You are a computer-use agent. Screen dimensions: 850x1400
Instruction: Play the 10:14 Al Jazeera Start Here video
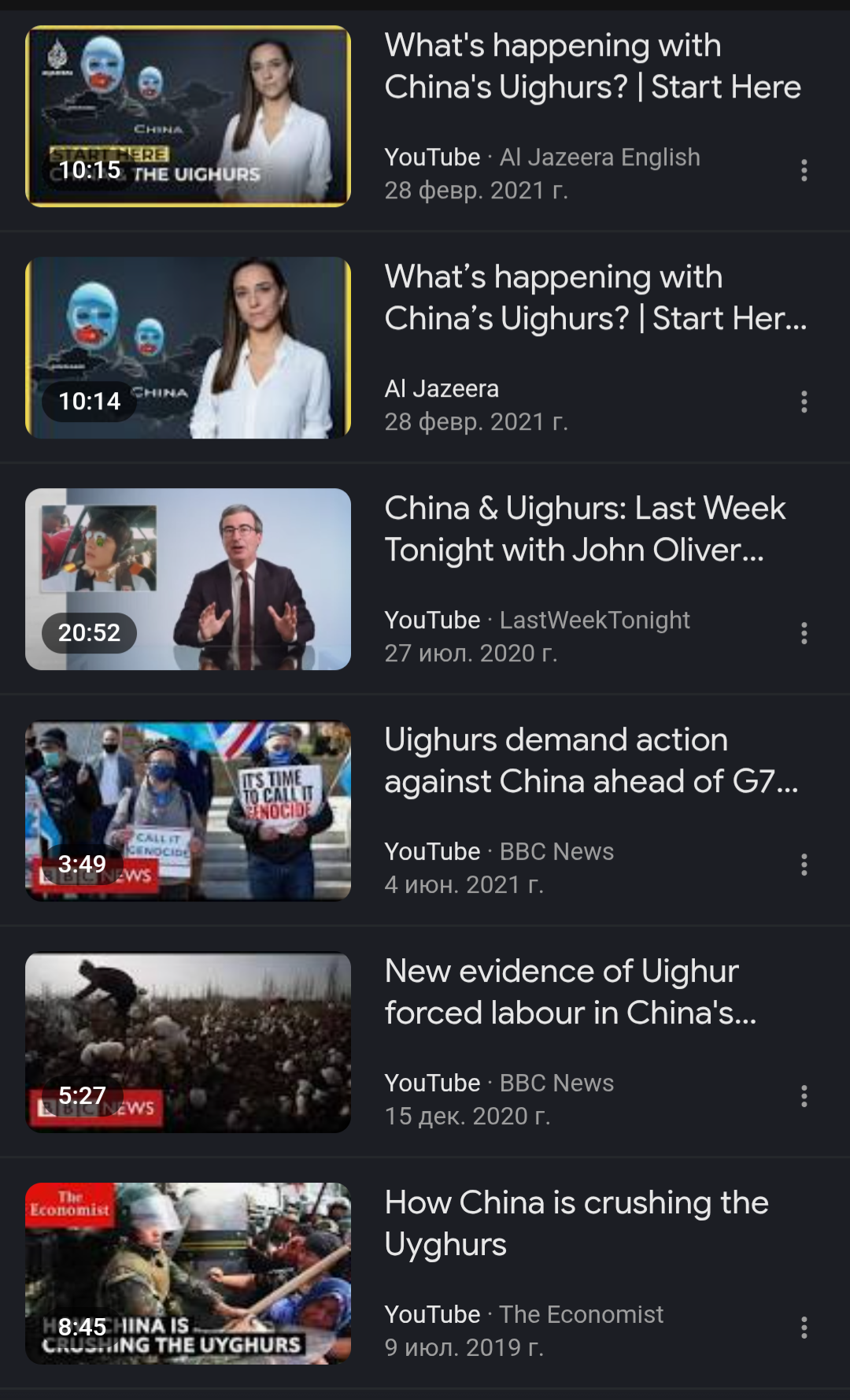click(188, 348)
